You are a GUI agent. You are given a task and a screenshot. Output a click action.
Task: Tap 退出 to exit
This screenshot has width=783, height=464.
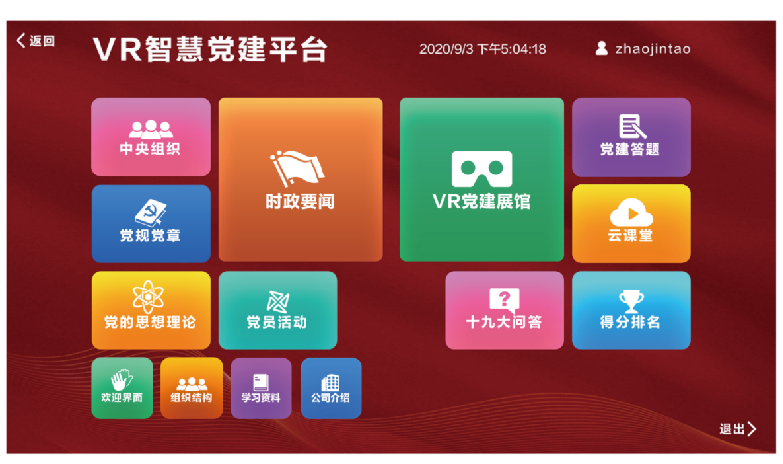[x=737, y=429]
